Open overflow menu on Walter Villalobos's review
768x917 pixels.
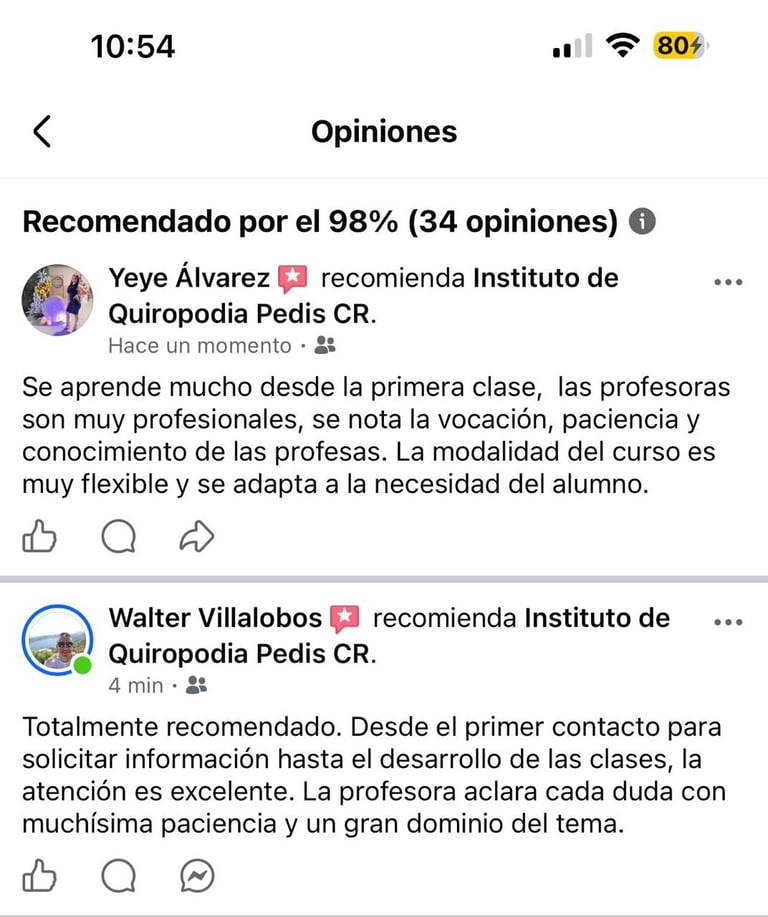(728, 622)
